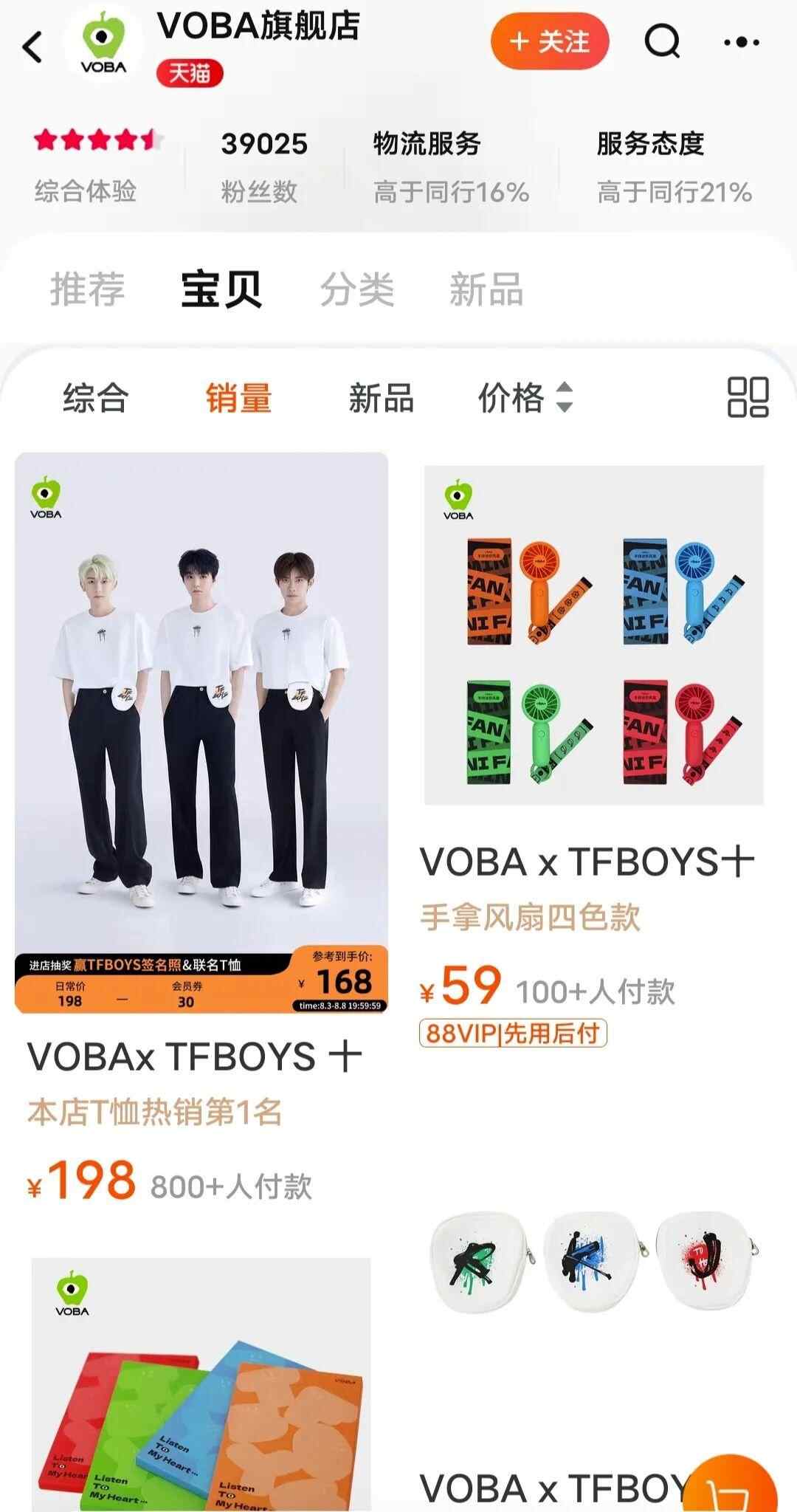Open the 手拿风扇四色款 product at ¥59
The width and height of the screenshot is (797, 1512).
coord(593,635)
